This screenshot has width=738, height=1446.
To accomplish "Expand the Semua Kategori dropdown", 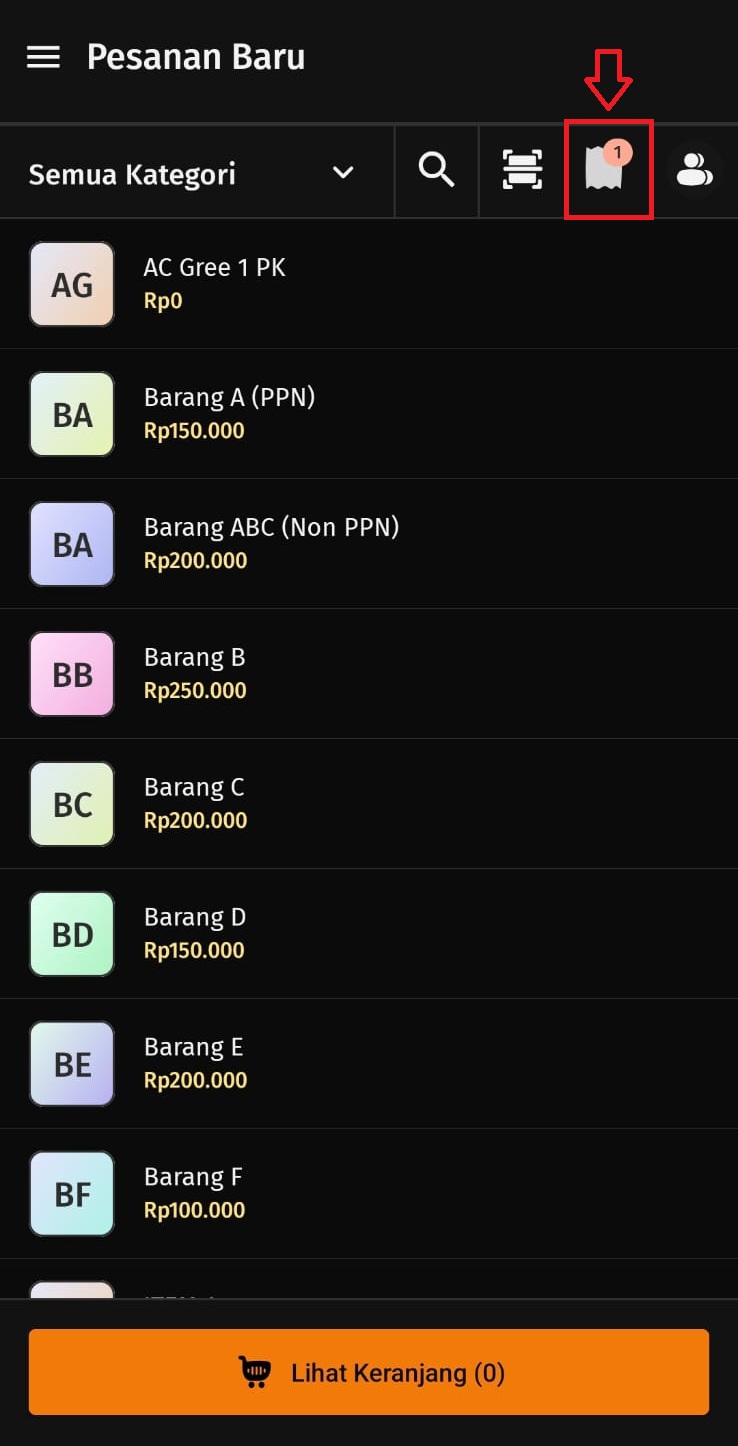I will (x=192, y=174).
